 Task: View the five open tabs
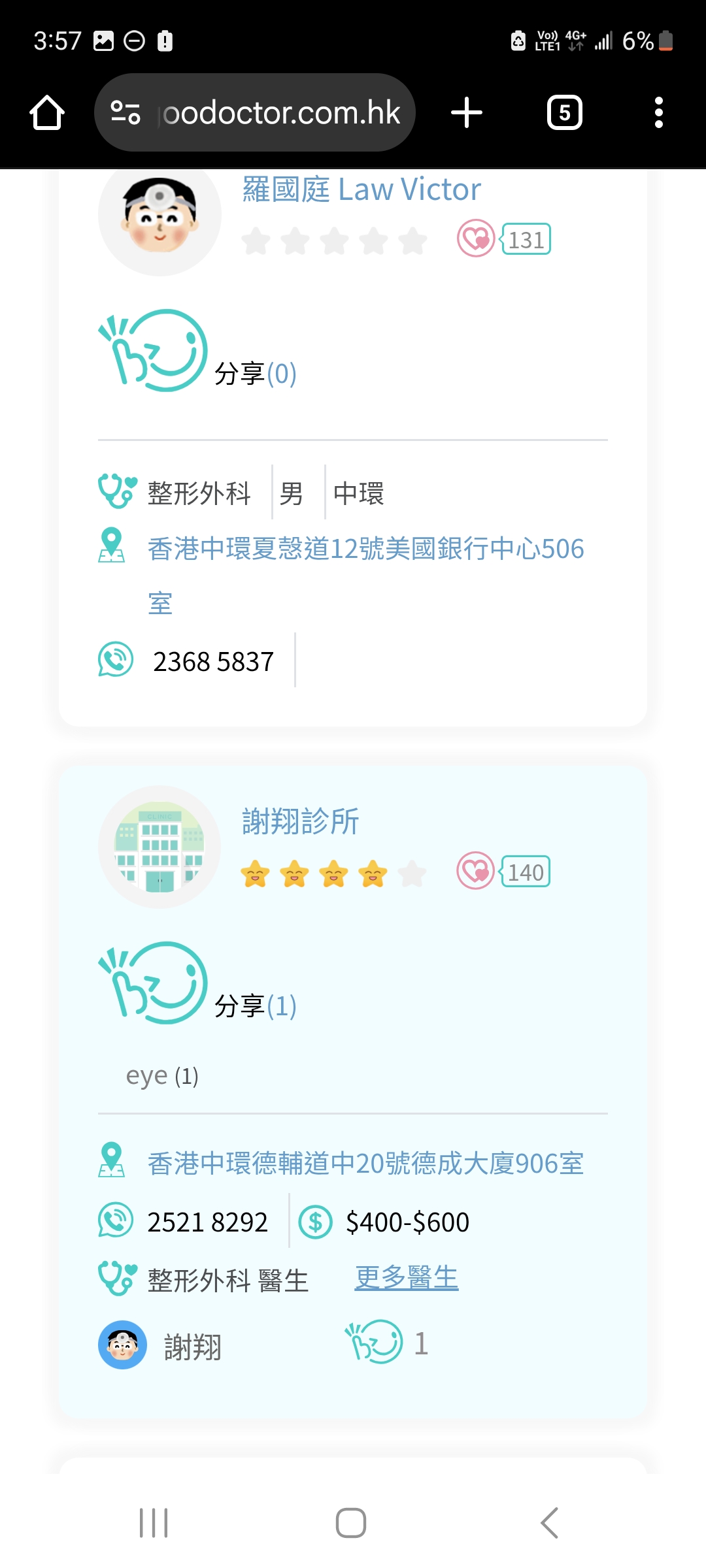tap(564, 113)
